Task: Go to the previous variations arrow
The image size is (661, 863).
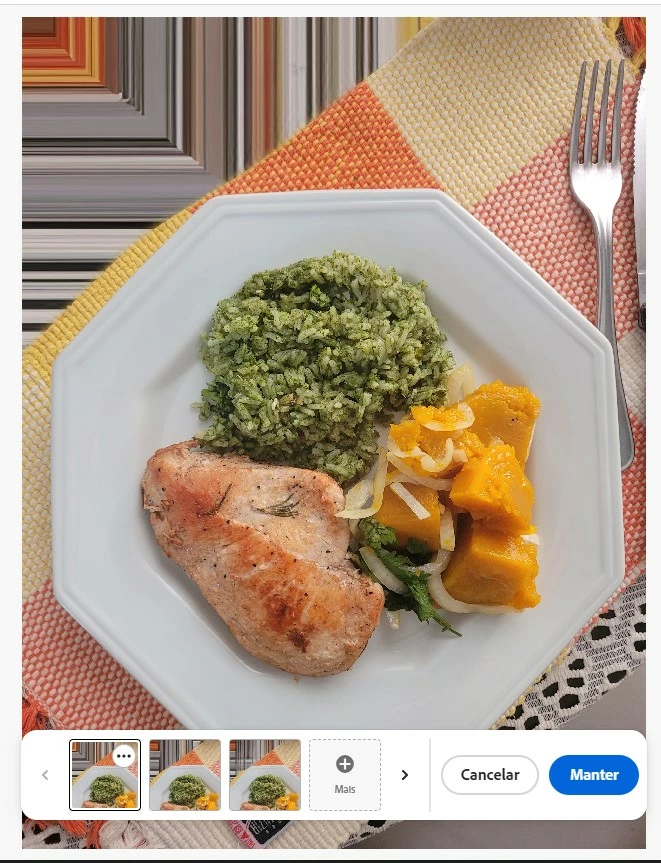Action: coord(45,775)
